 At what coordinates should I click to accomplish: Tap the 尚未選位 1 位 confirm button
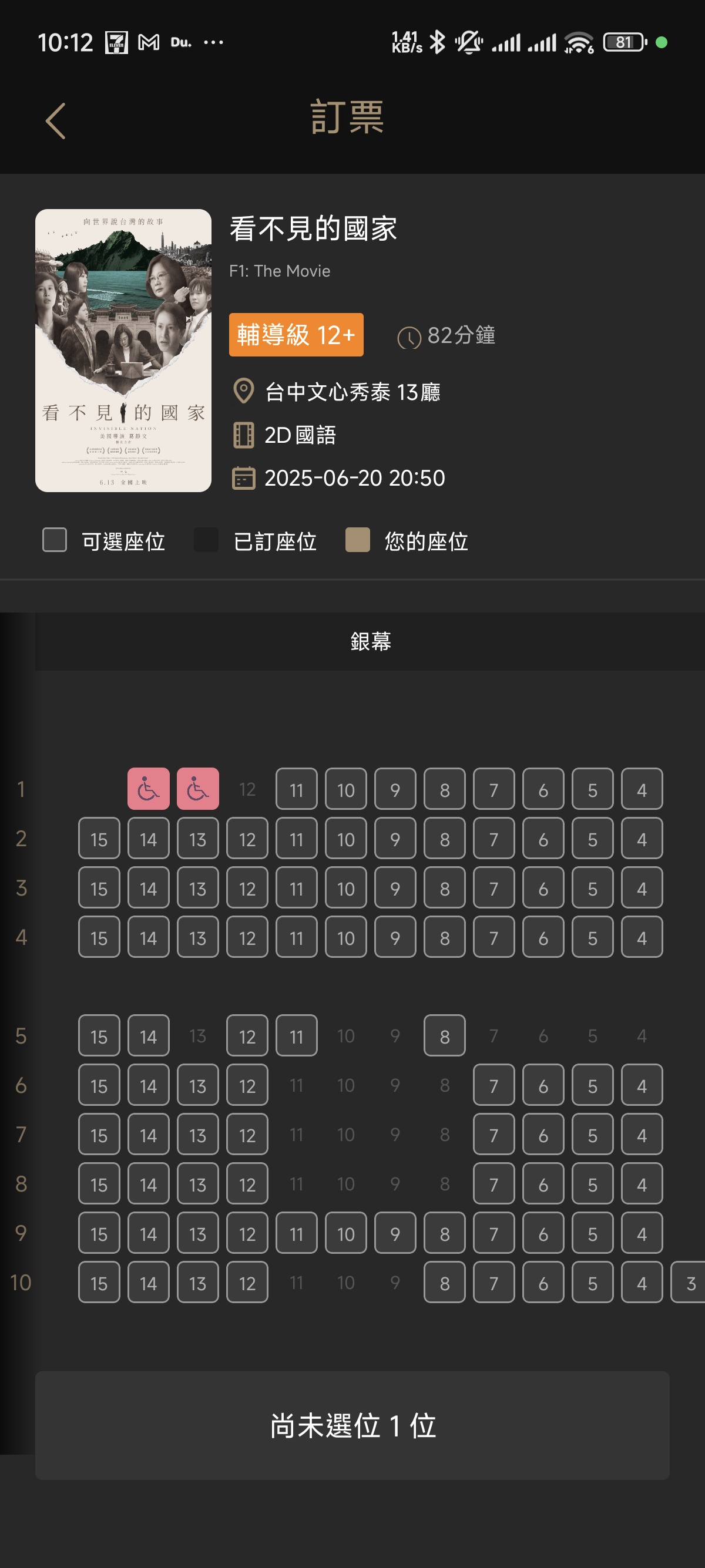point(352,1425)
